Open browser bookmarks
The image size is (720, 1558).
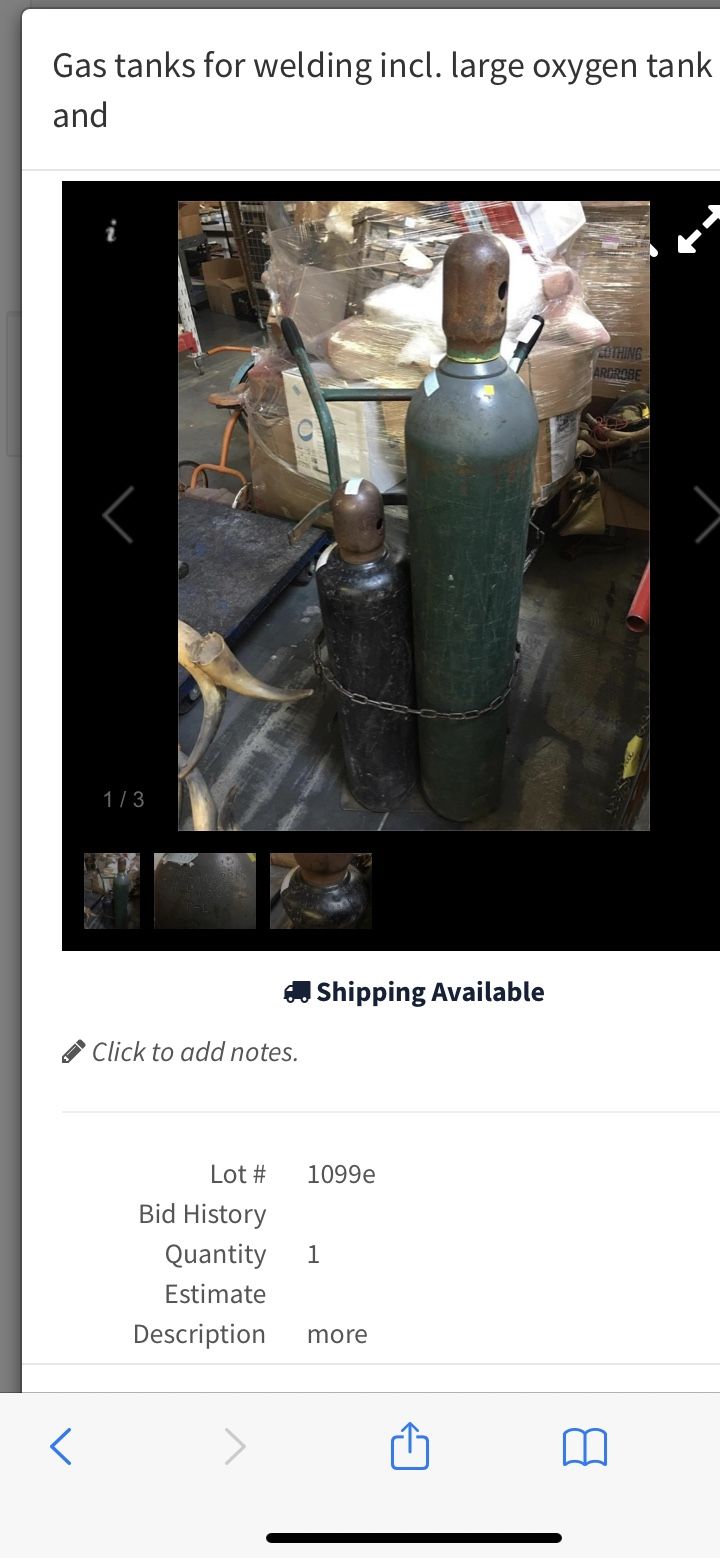[x=585, y=1446]
